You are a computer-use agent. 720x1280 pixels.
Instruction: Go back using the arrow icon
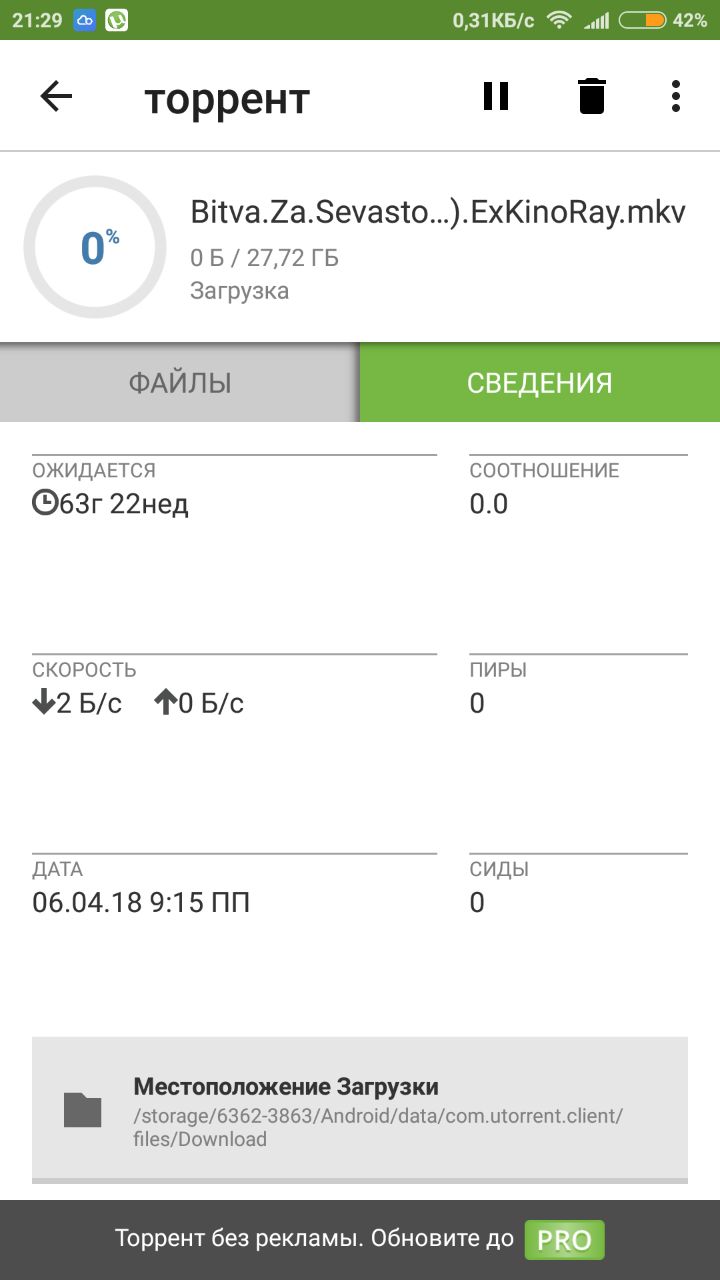[56, 96]
